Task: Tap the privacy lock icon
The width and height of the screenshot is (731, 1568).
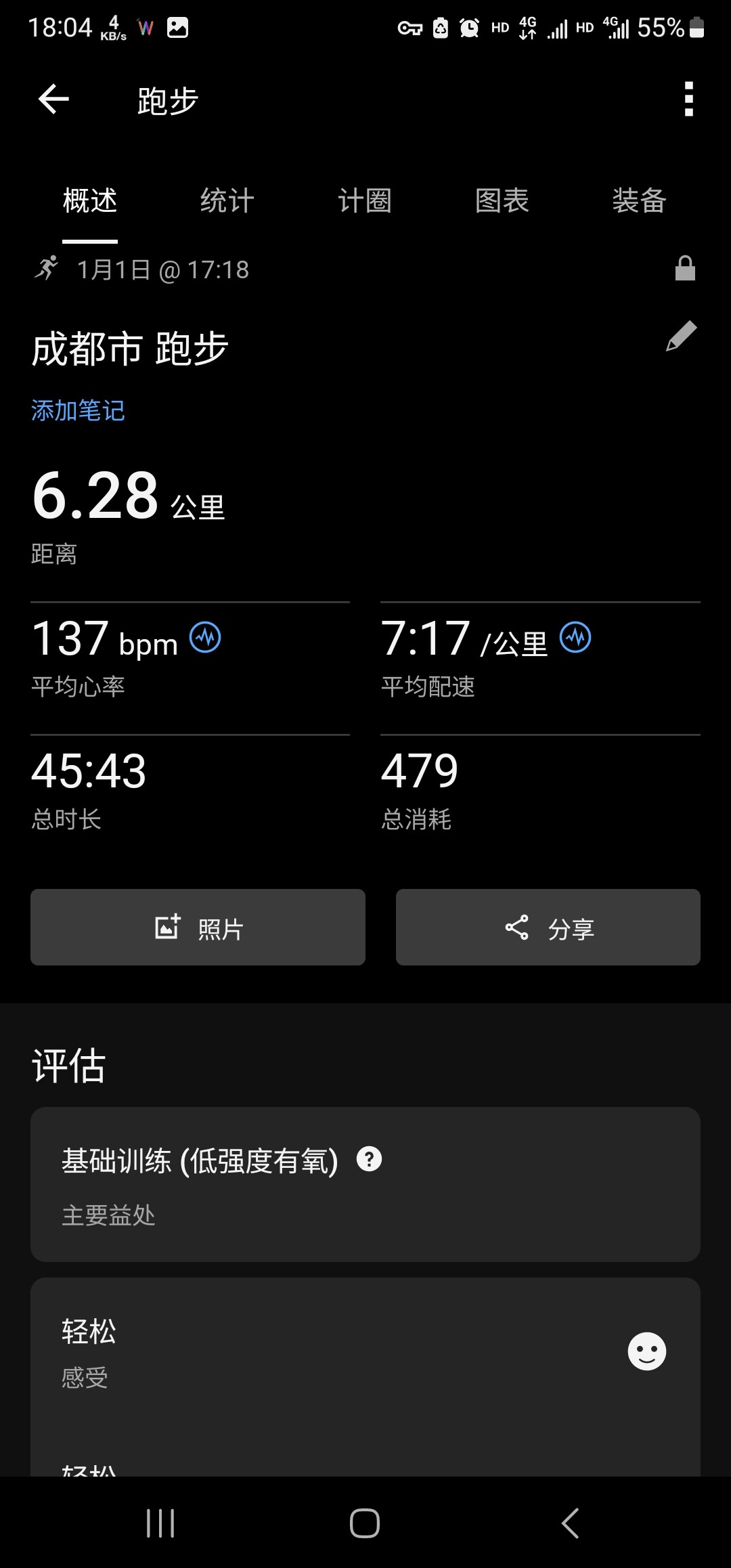Action: (x=685, y=269)
